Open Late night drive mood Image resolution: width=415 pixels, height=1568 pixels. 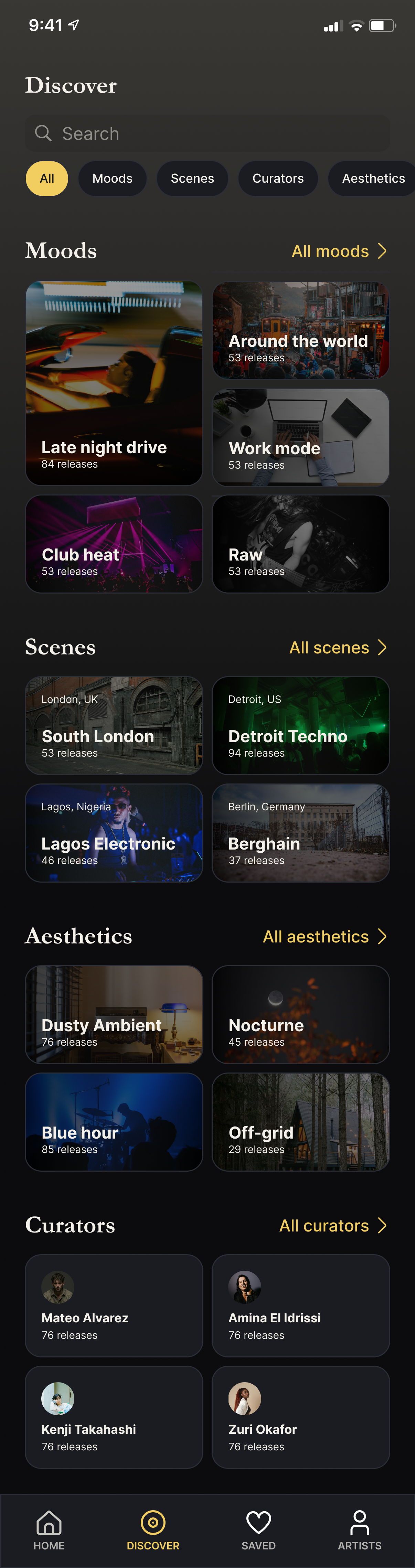[x=114, y=383]
